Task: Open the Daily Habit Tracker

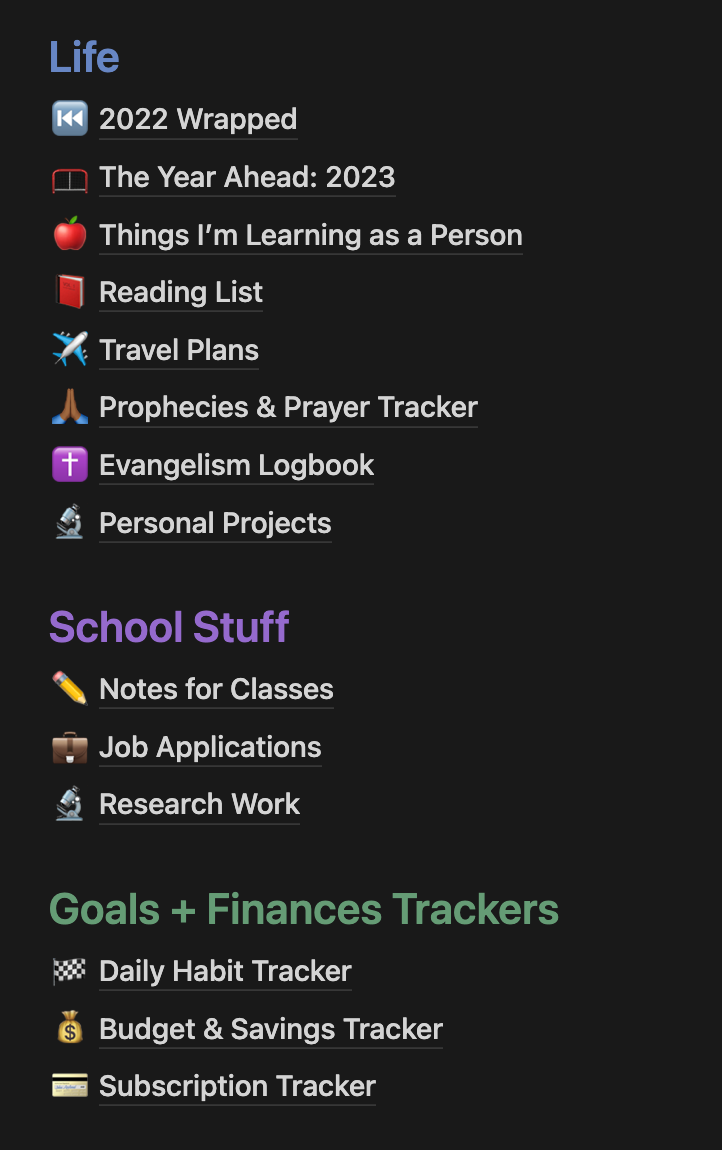Action: (225, 972)
